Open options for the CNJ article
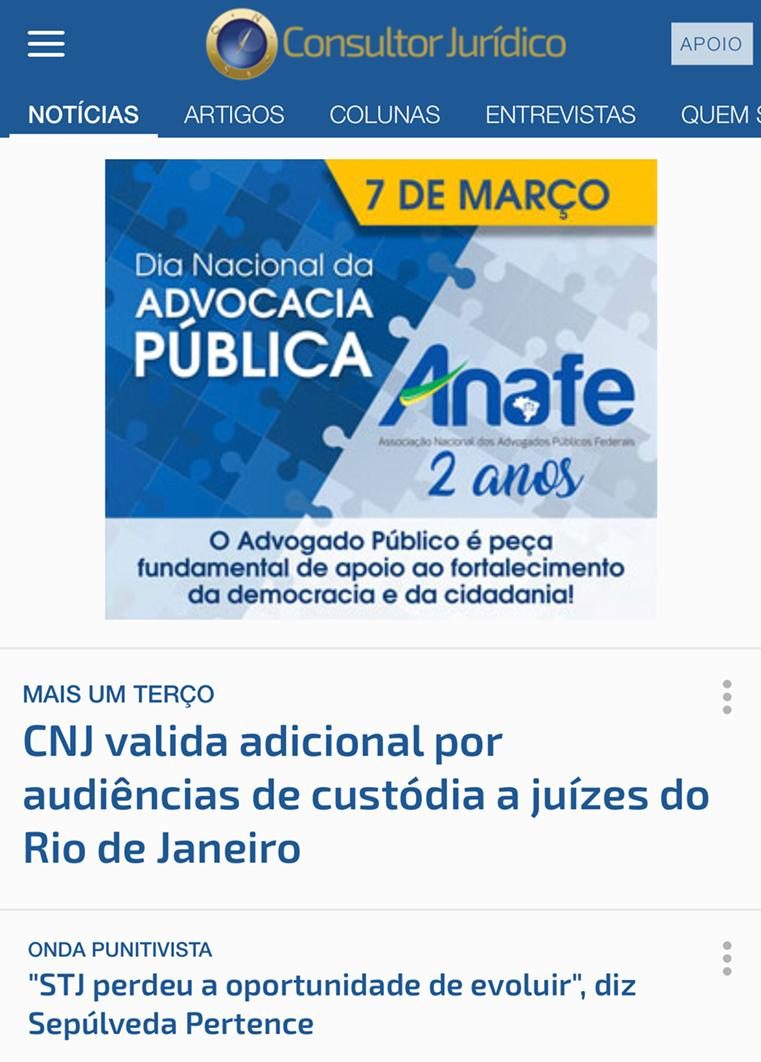Image resolution: width=761 pixels, height=1062 pixels. point(727,697)
